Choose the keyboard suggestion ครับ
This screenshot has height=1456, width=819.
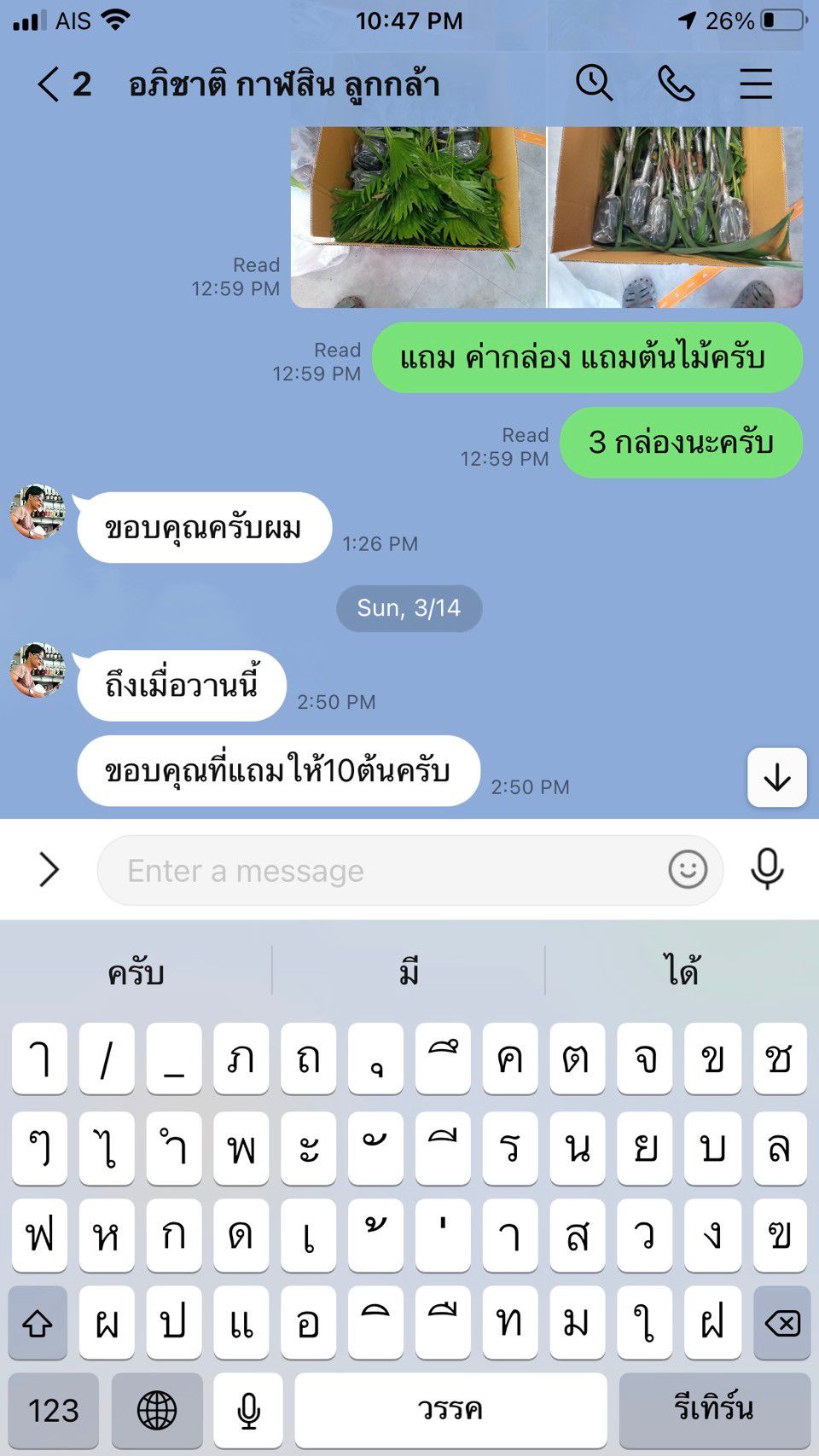click(x=136, y=972)
